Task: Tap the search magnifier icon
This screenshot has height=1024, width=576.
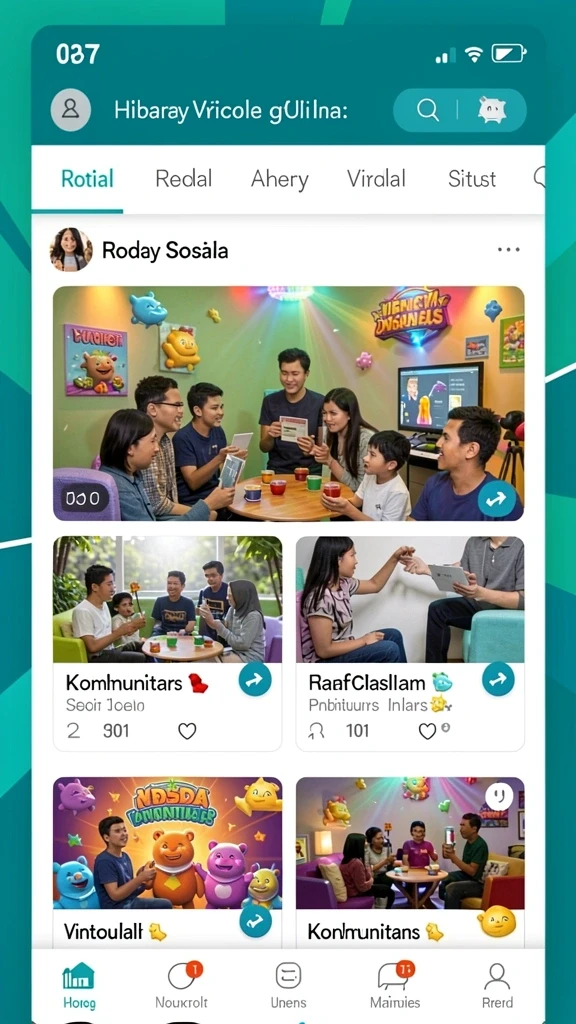Action: tap(428, 110)
